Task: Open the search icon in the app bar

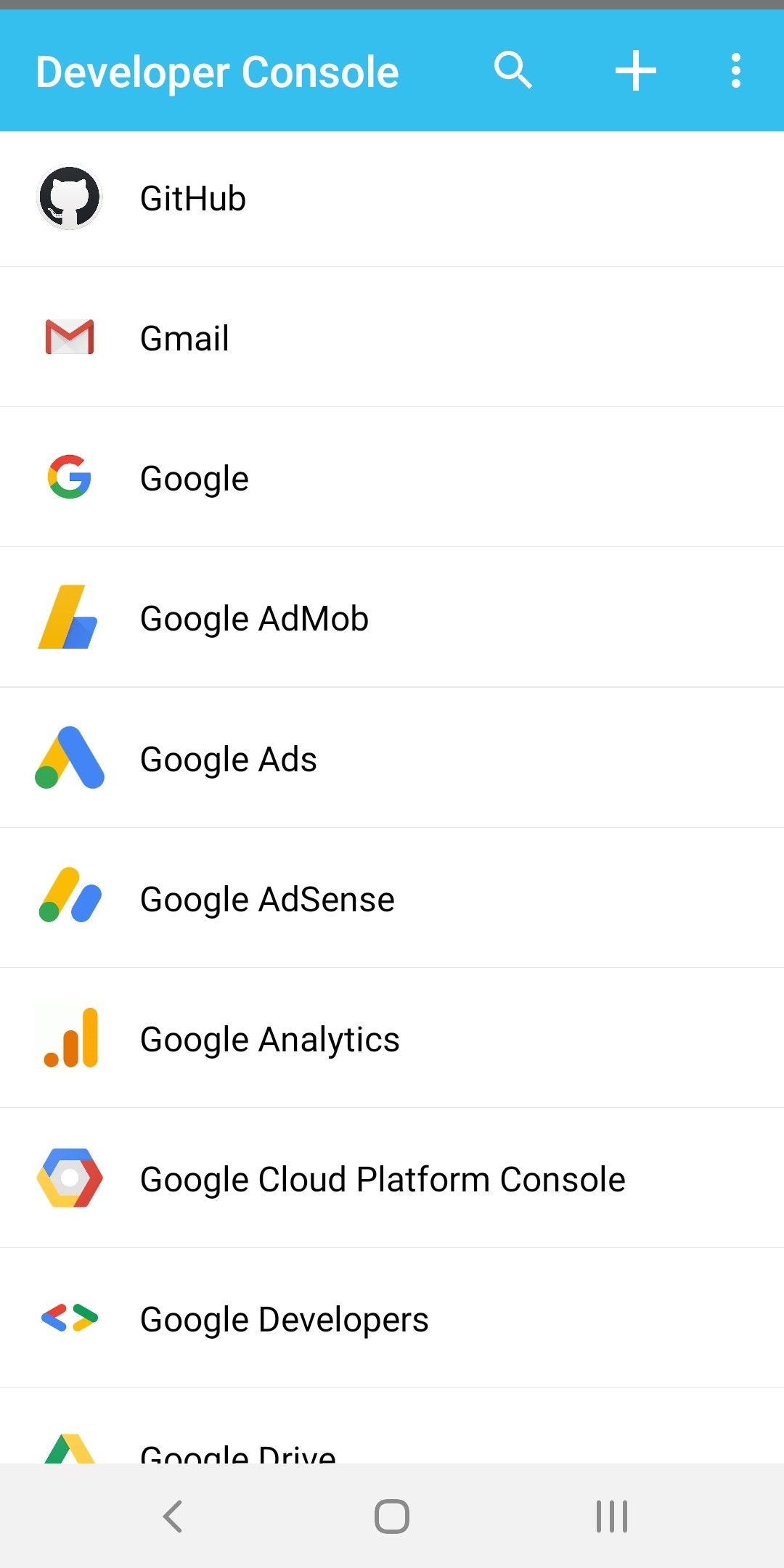Action: tap(513, 70)
